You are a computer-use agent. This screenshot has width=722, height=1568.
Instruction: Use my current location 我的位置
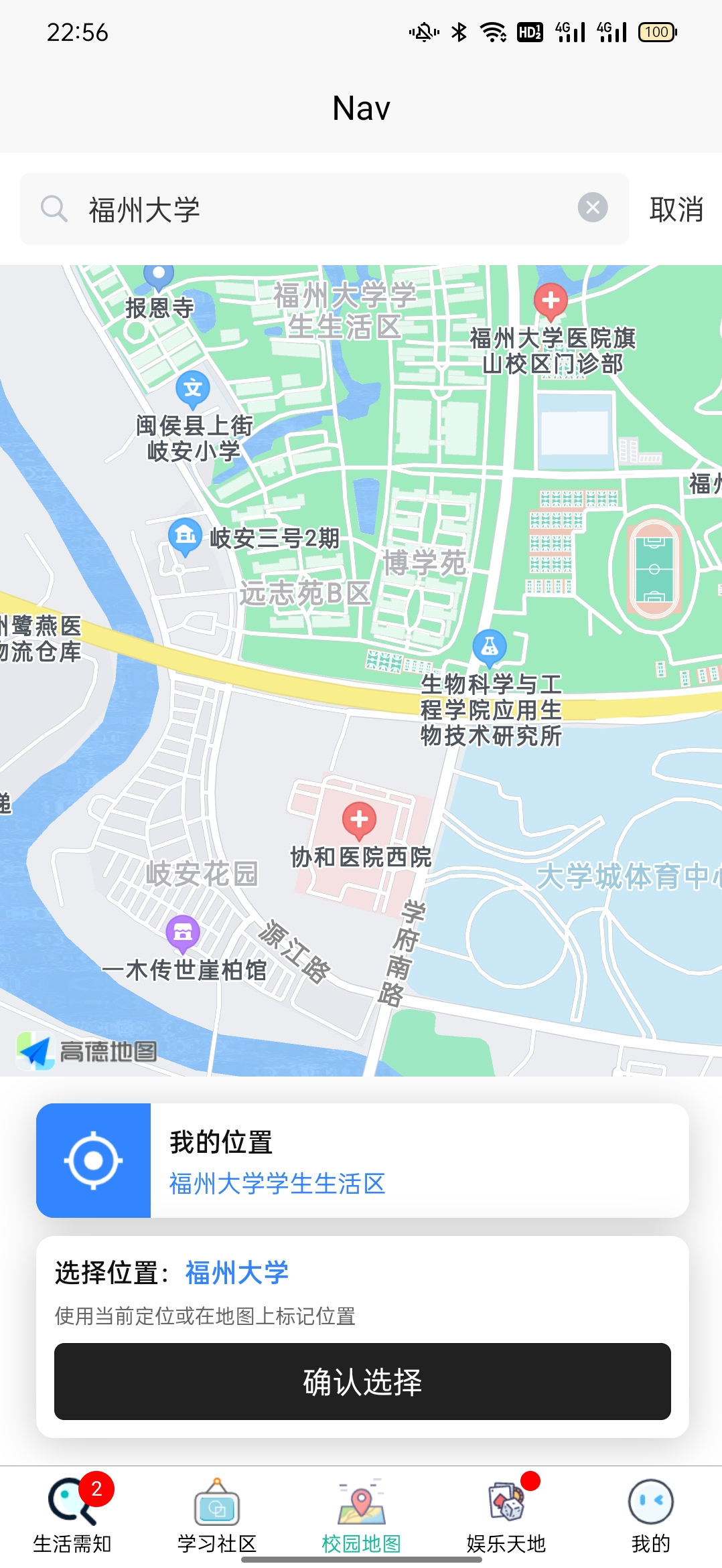coord(362,1160)
